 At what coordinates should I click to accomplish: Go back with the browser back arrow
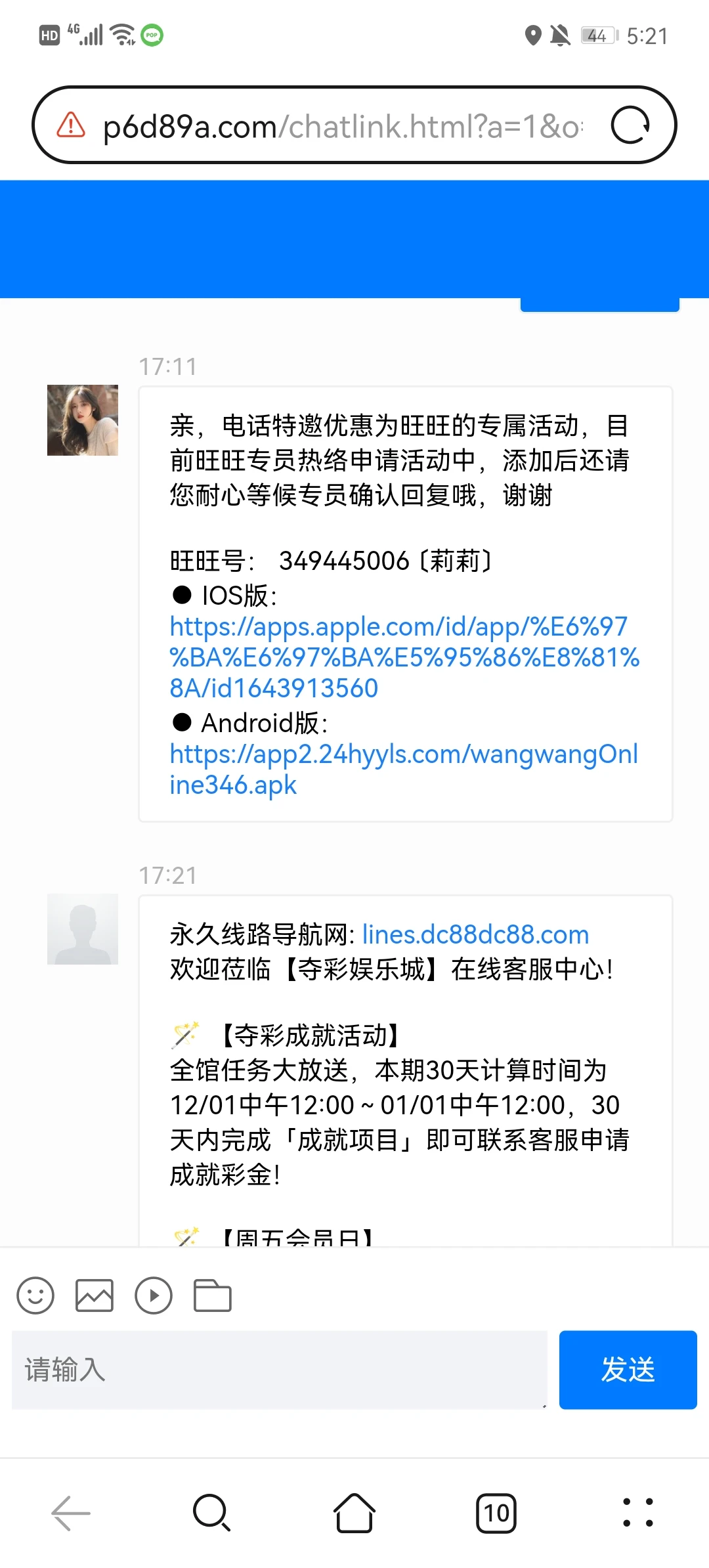[x=71, y=1513]
